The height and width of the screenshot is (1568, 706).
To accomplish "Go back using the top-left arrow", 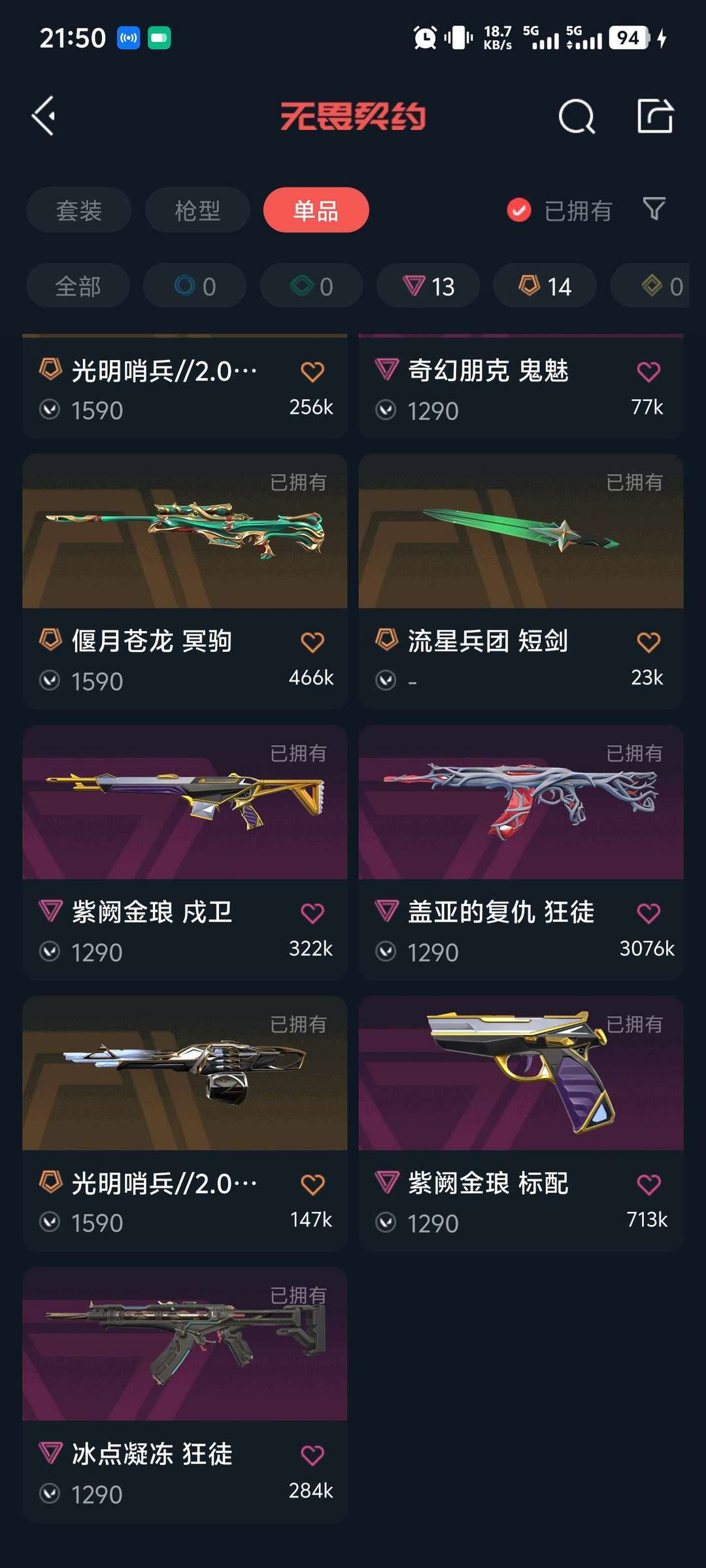I will [44, 116].
